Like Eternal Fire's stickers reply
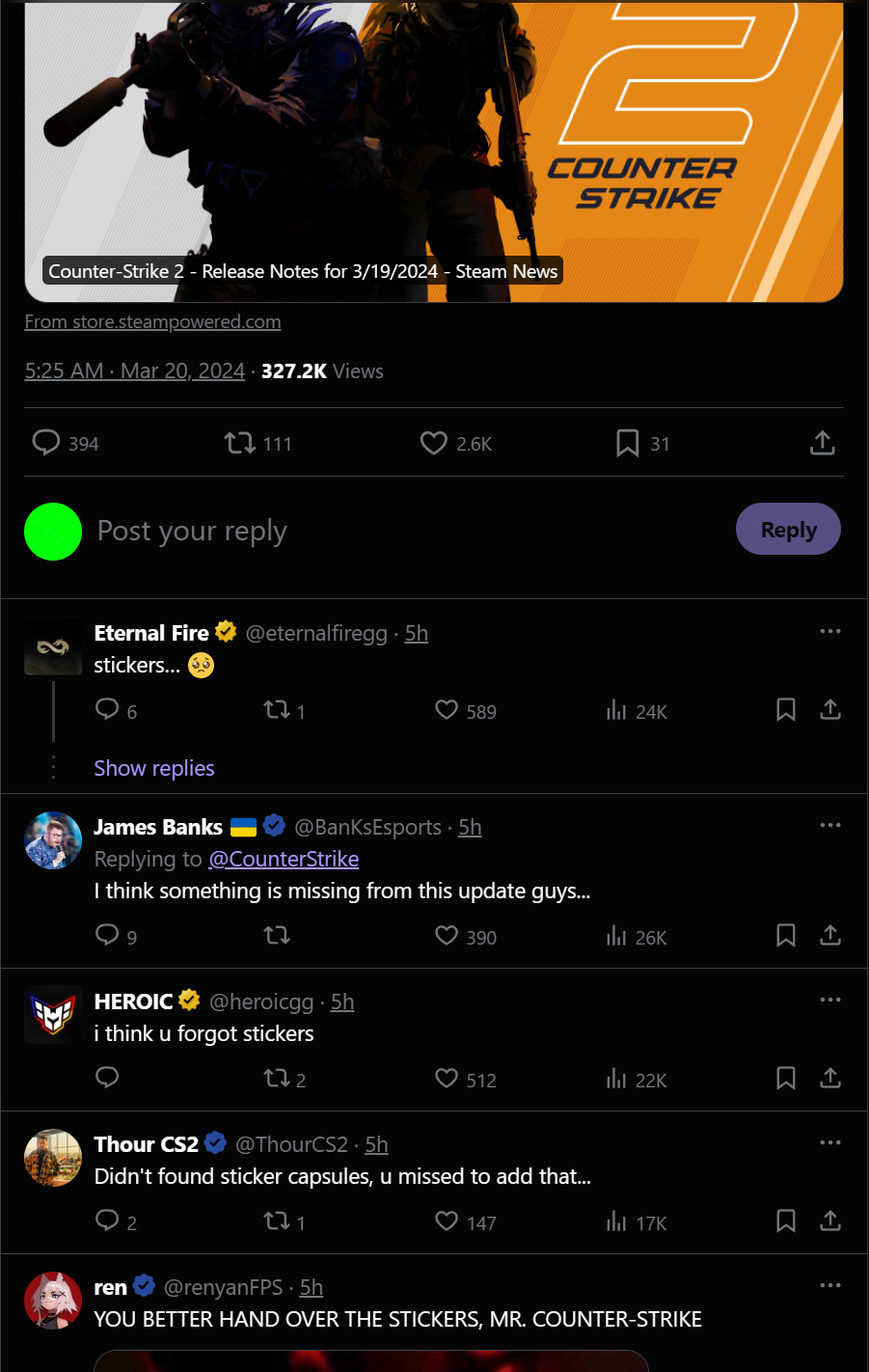 [447, 711]
